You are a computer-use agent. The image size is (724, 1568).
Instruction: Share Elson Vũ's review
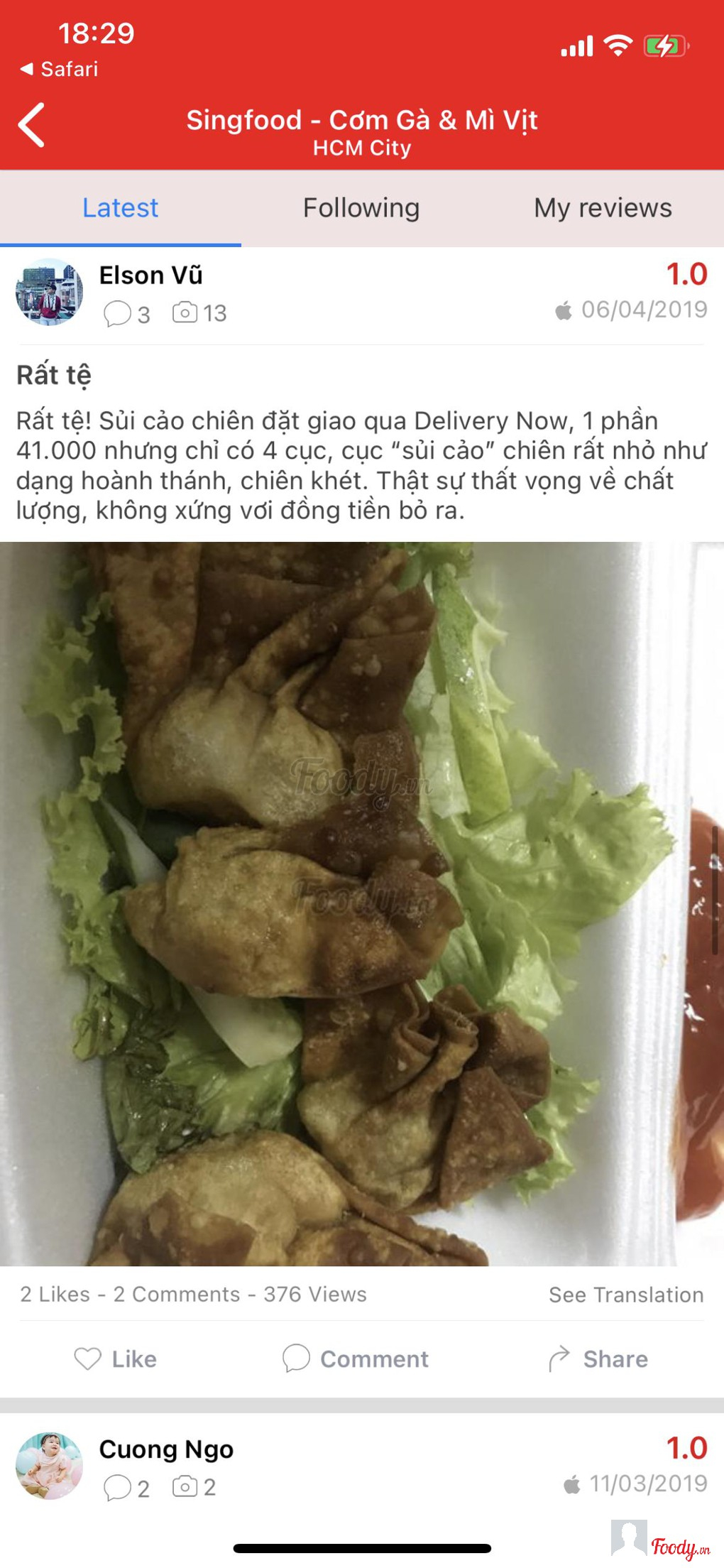[598, 1359]
